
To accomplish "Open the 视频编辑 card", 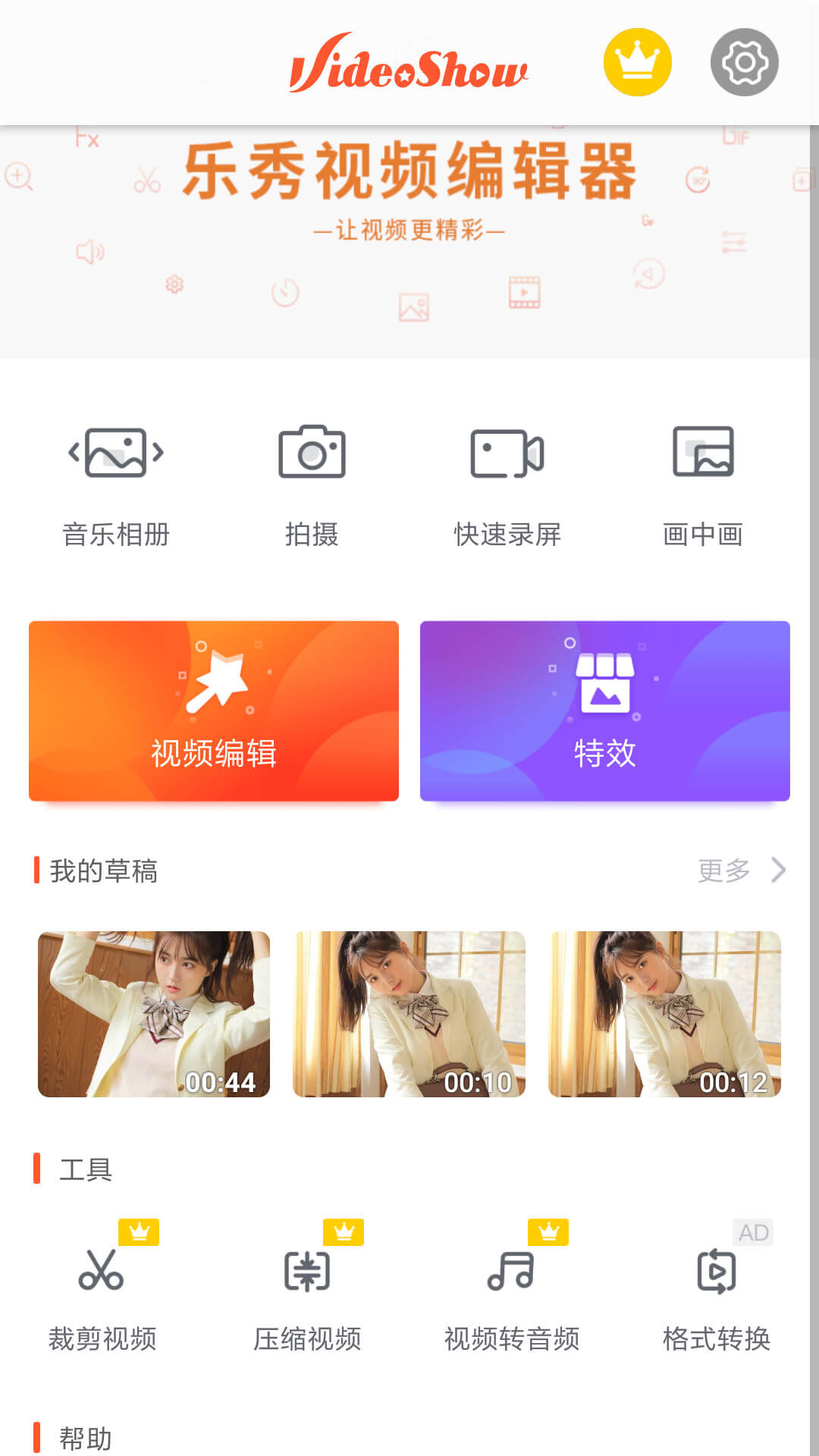I will (x=214, y=711).
